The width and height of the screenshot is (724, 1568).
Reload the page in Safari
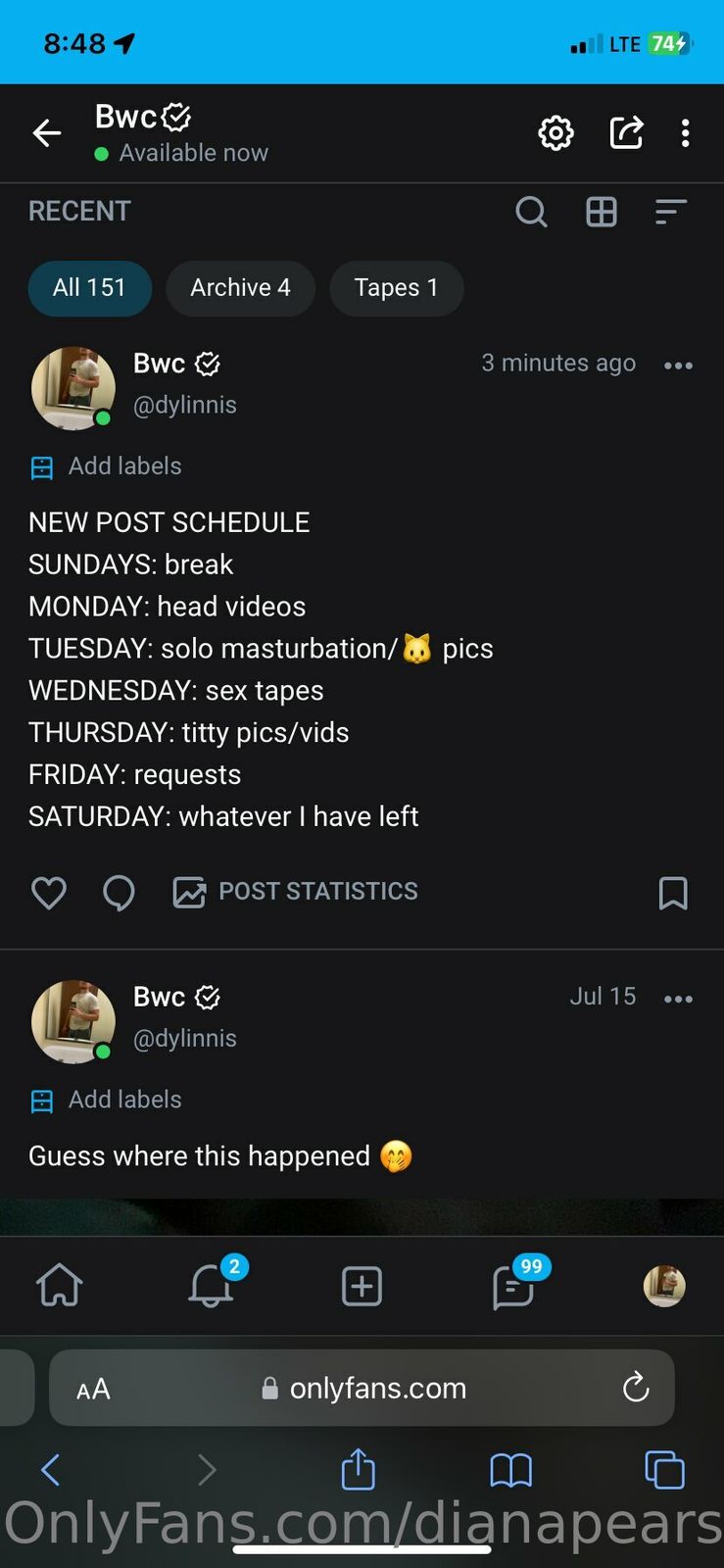636,1388
